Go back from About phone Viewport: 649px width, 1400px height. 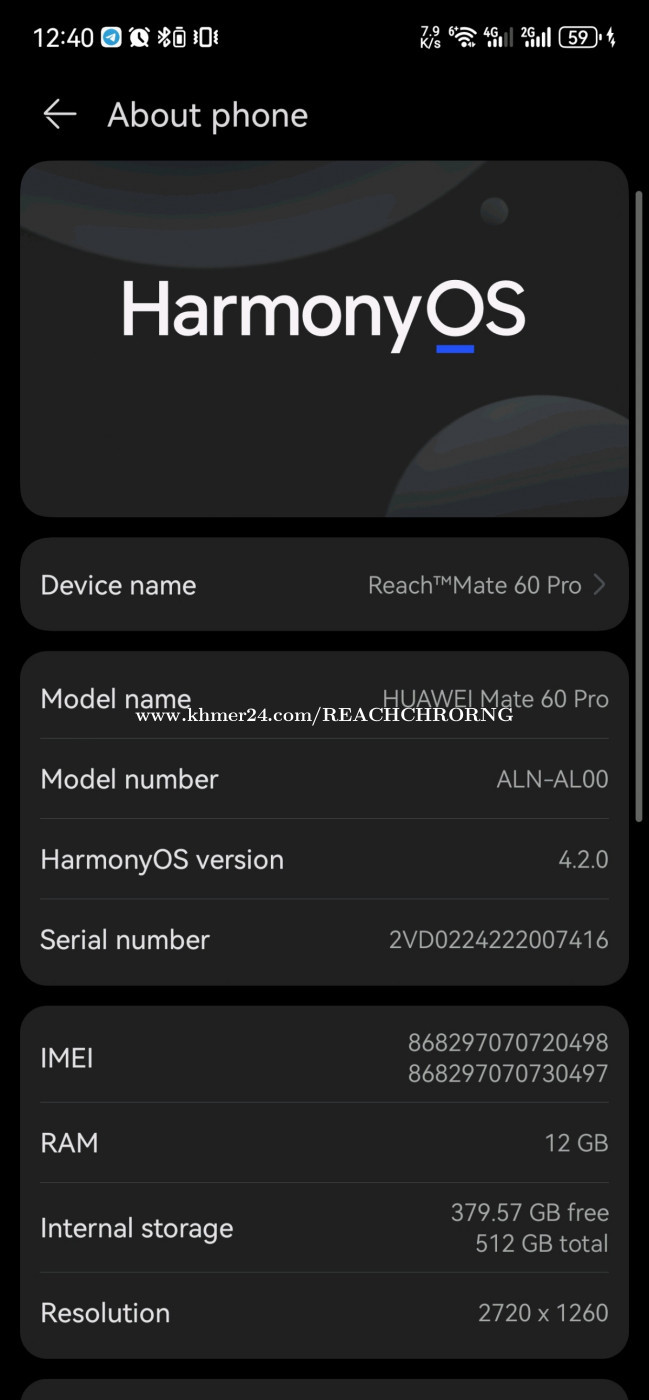click(60, 115)
